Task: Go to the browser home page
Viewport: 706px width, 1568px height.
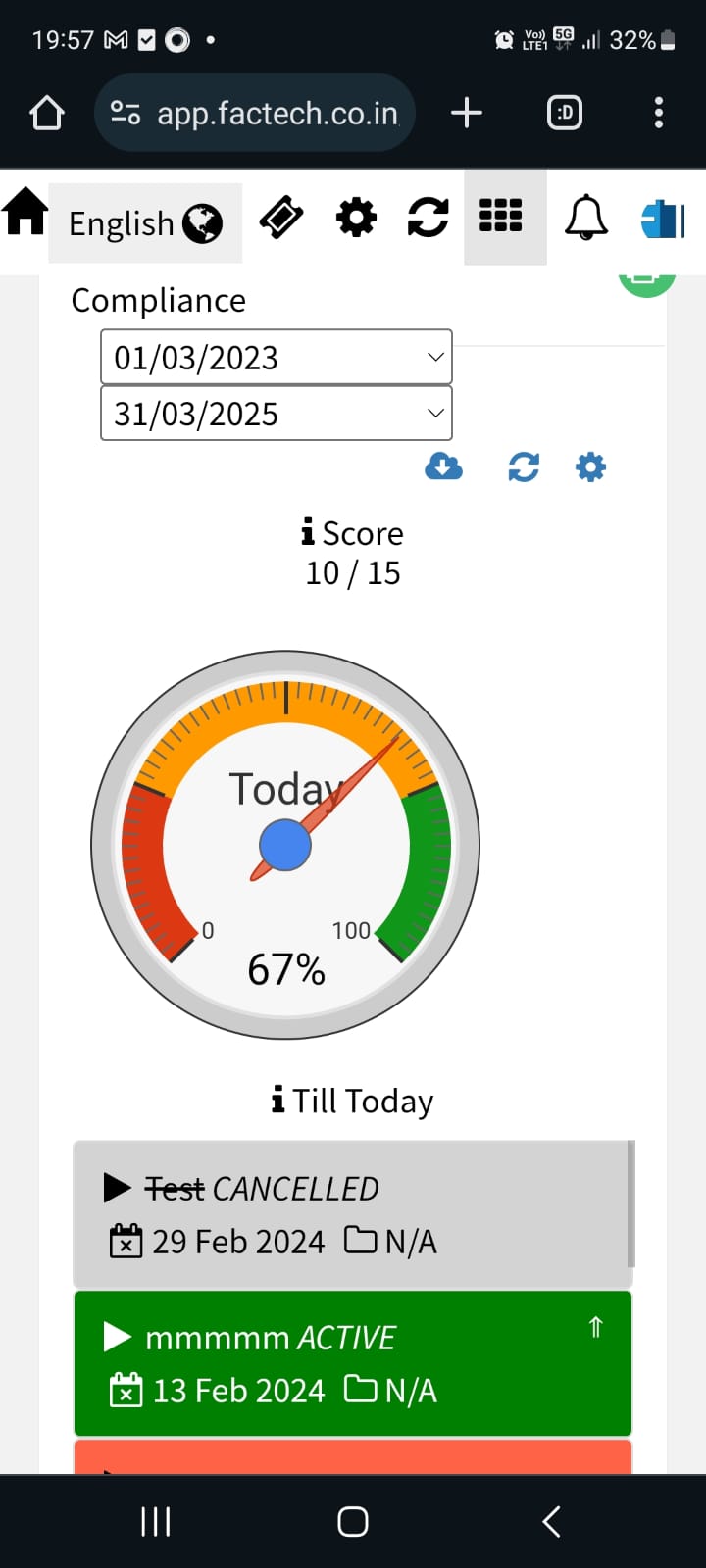Action: pos(47,114)
